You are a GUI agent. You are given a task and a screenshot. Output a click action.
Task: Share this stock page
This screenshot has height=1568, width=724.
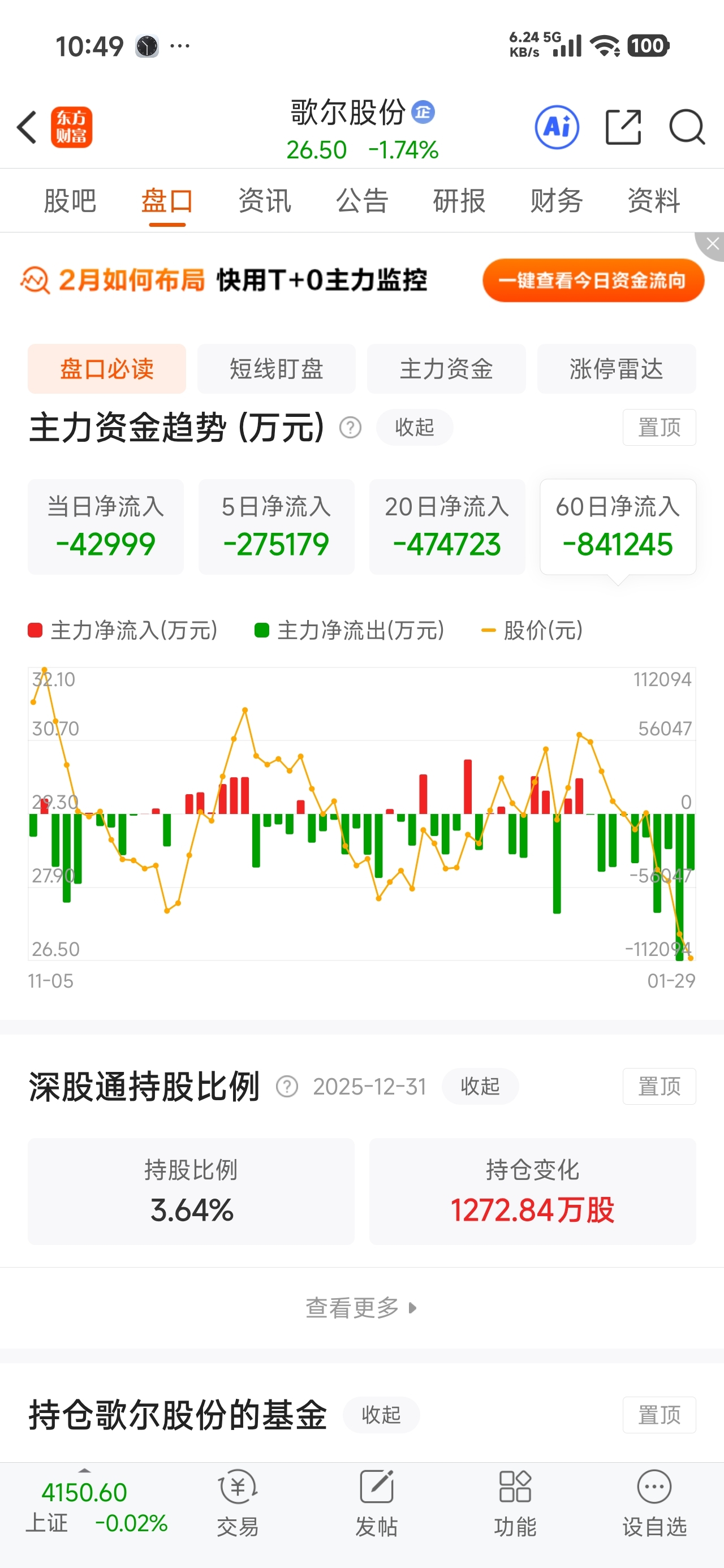tap(623, 127)
